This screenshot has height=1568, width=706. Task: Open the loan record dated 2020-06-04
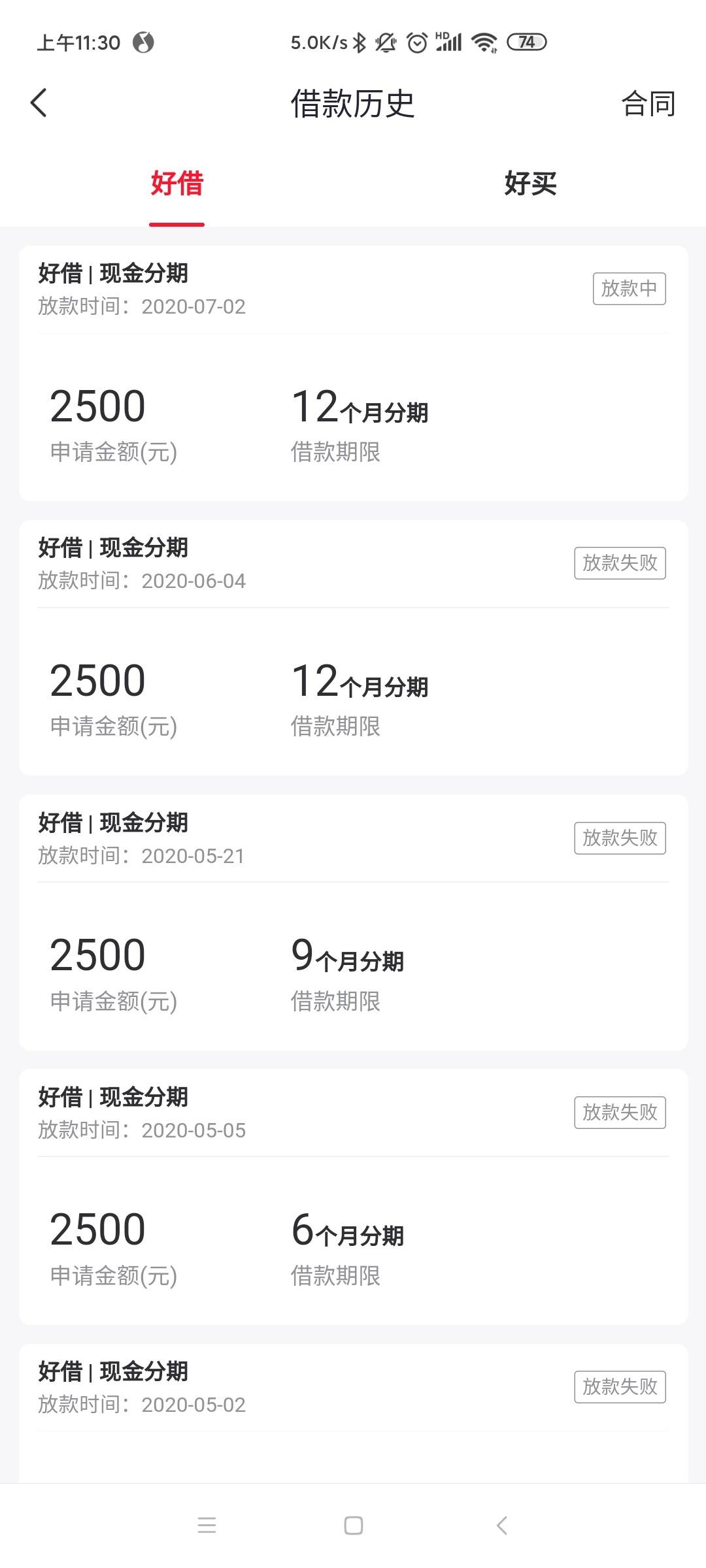354,647
